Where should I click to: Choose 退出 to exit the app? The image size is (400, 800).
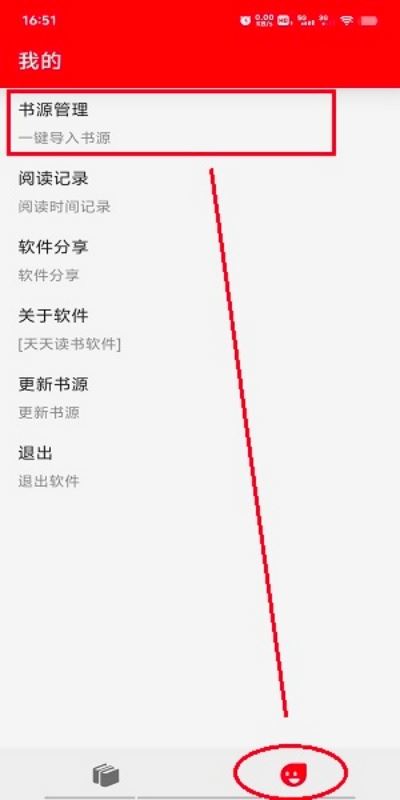pyautogui.click(x=200, y=465)
